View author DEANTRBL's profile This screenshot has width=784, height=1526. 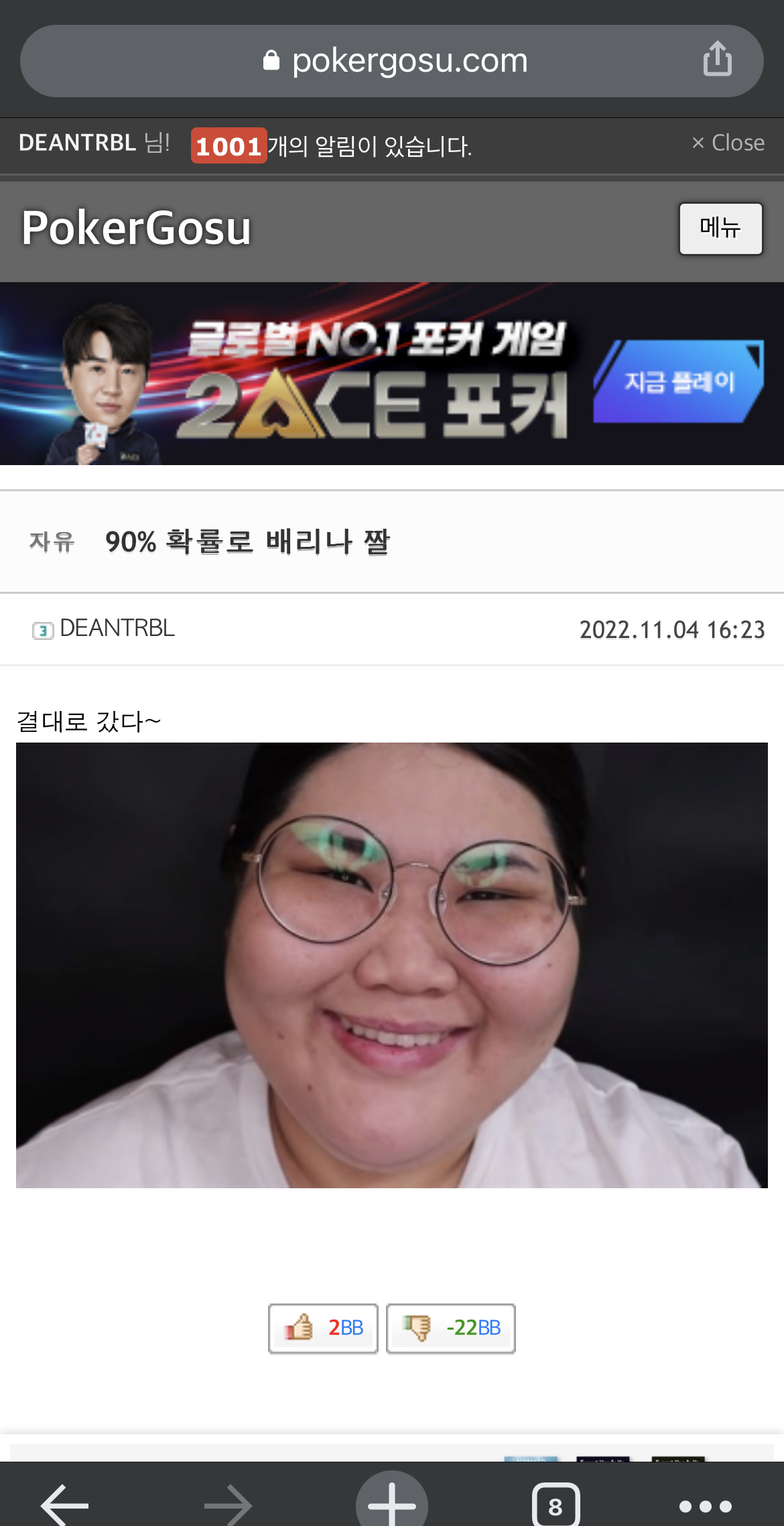pyautogui.click(x=117, y=629)
